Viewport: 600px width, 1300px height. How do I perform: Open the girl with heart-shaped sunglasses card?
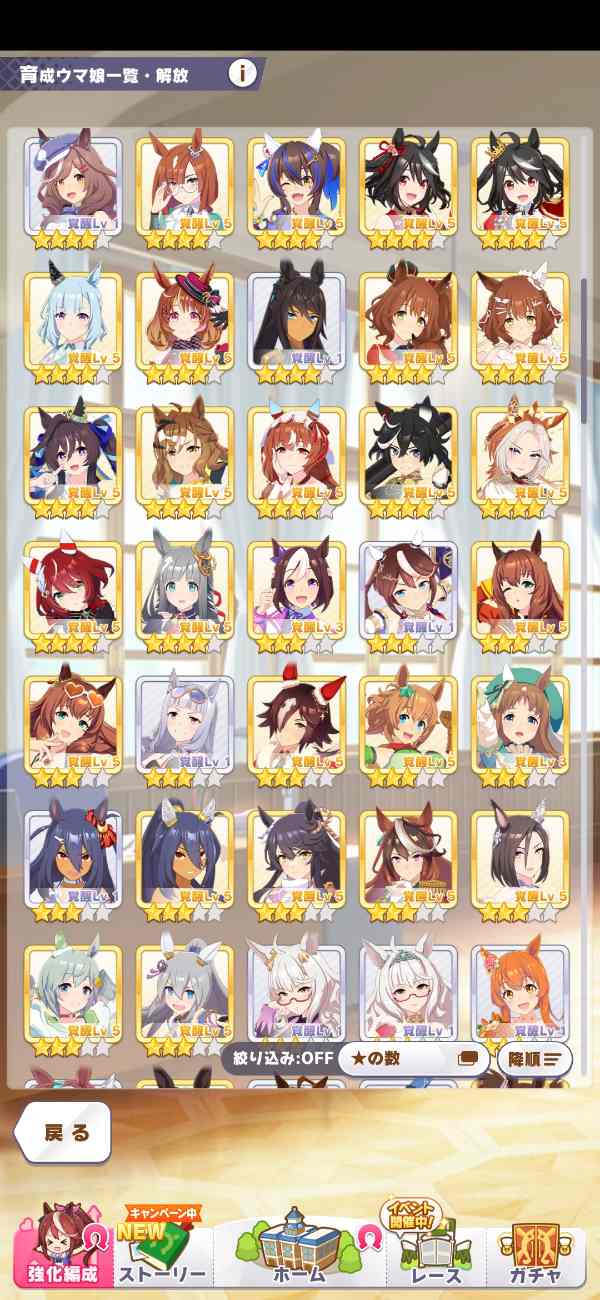click(x=74, y=725)
